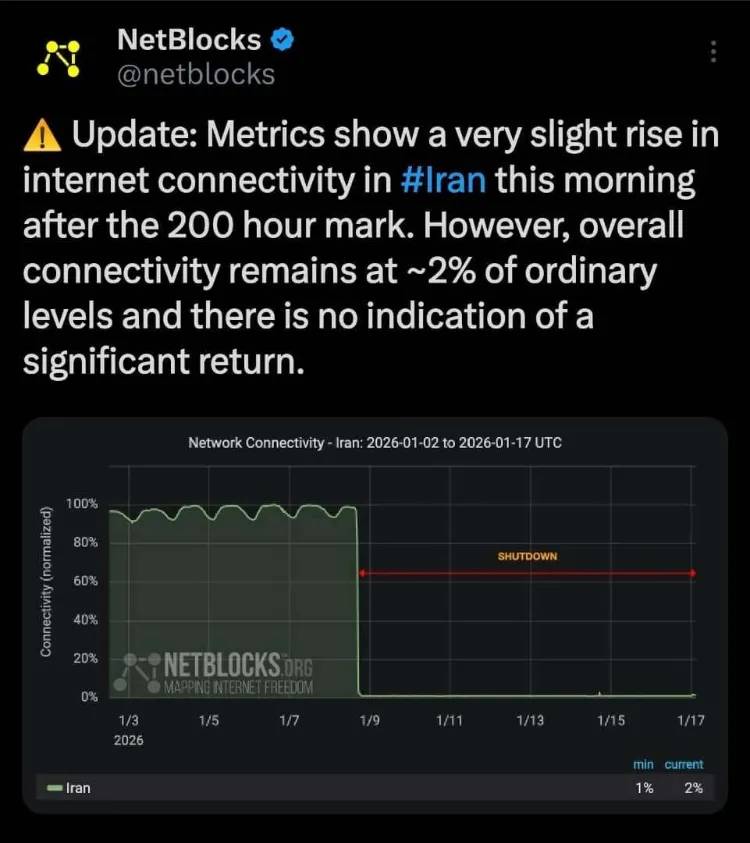Open the #Iran hashtag
Screen dimensions: 750x843
(x=445, y=182)
